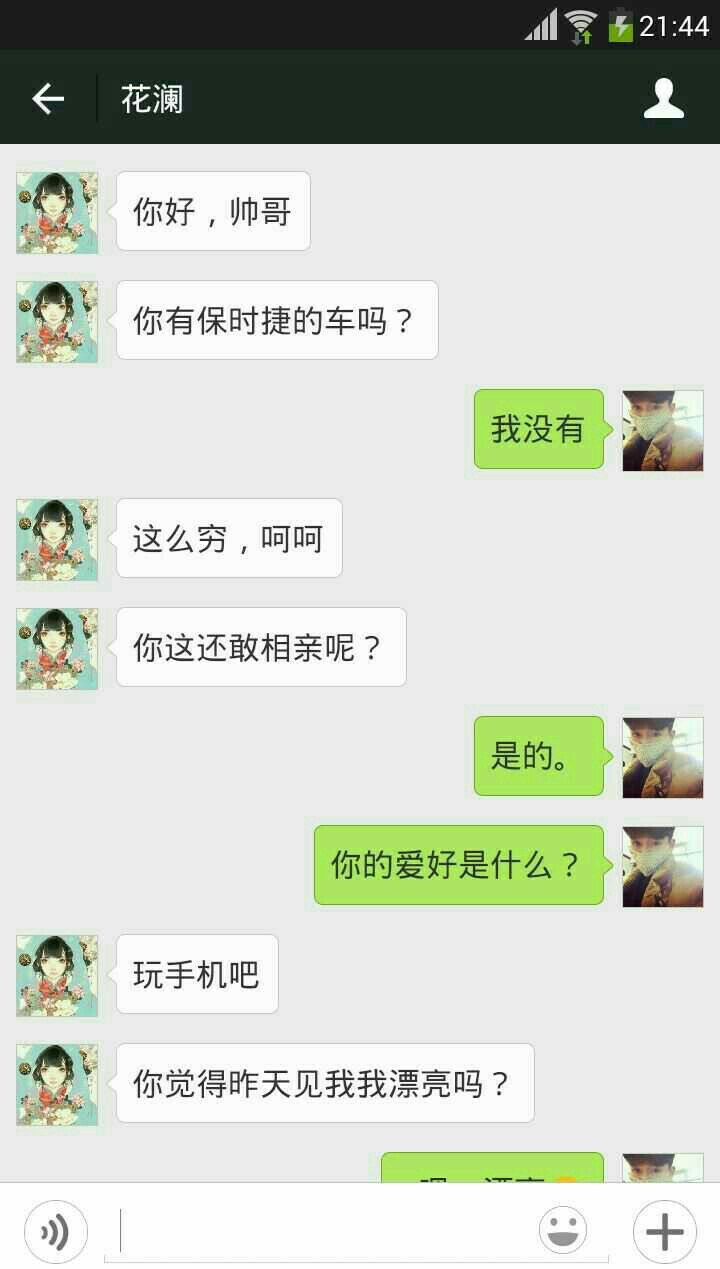Go back from the 花澜 chat
Viewport: 720px width, 1269px height.
(x=48, y=99)
